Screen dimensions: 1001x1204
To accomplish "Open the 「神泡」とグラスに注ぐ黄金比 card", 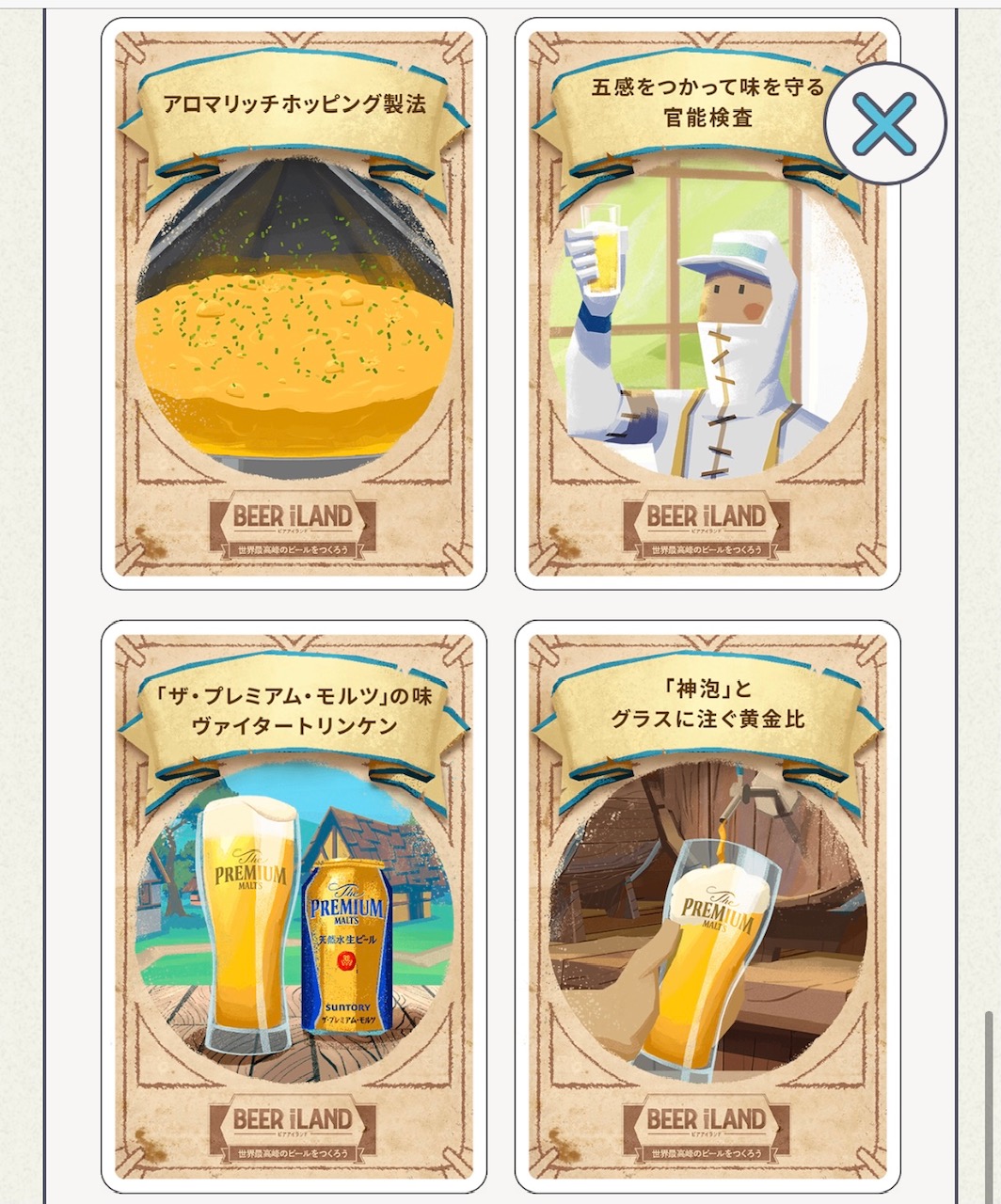I will [x=707, y=906].
